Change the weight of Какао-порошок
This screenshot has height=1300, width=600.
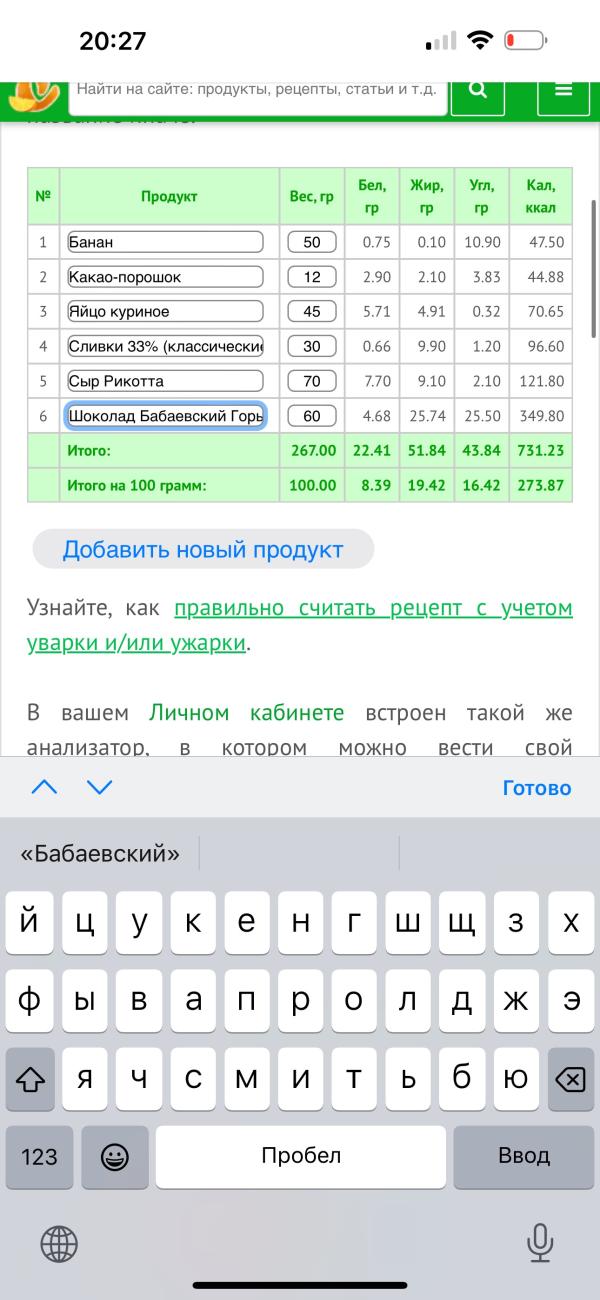[x=312, y=277]
